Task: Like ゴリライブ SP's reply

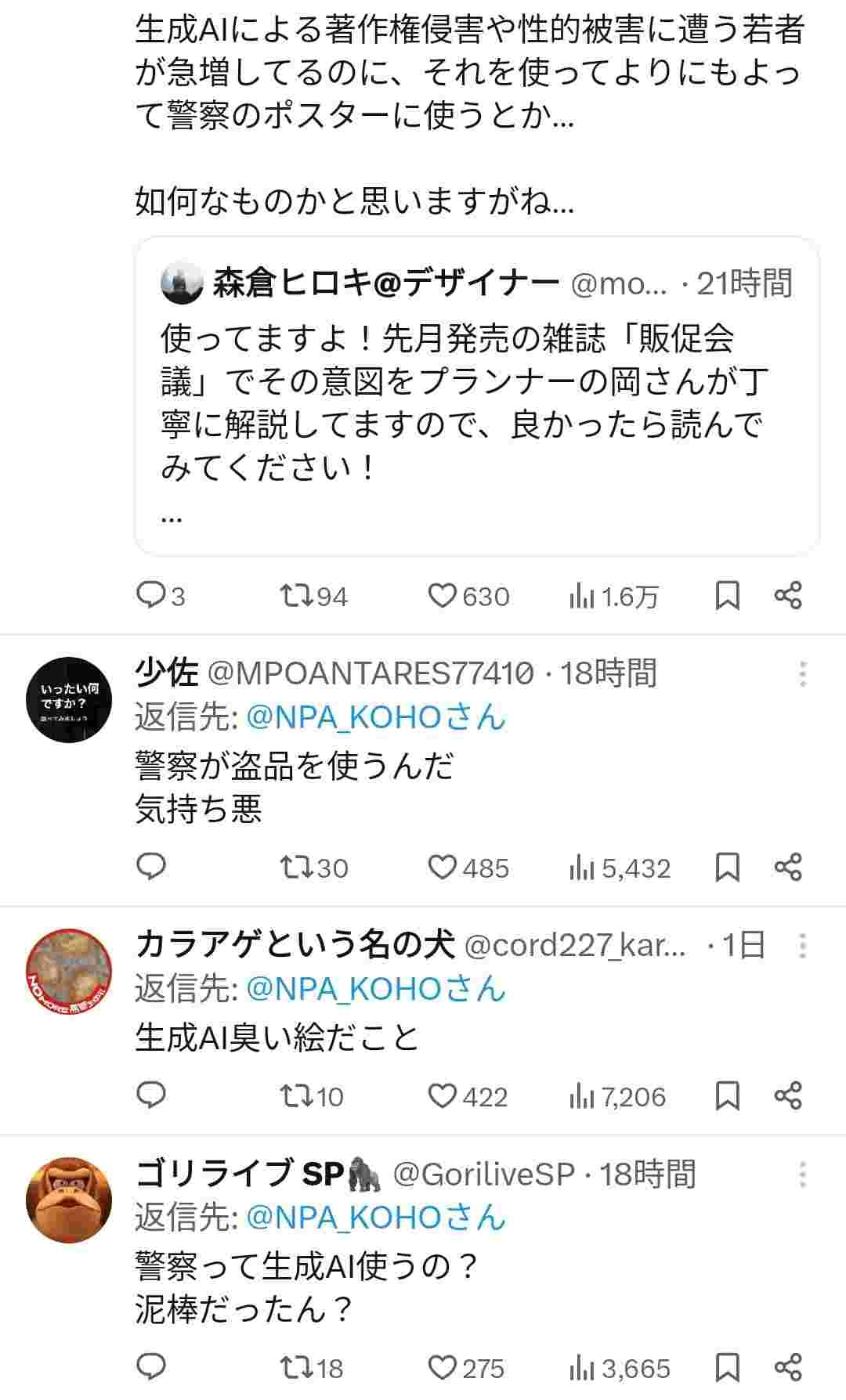Action: point(443,1367)
